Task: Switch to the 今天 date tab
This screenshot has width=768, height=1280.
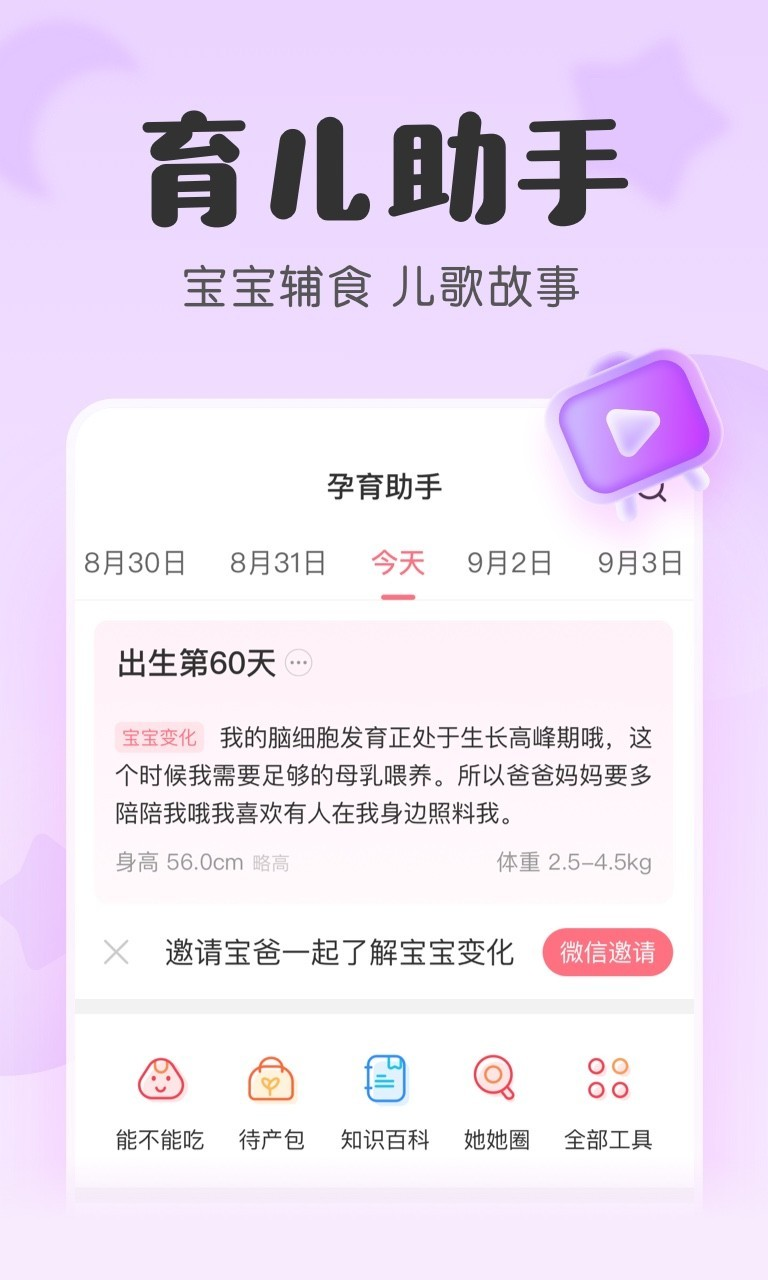Action: tap(398, 562)
